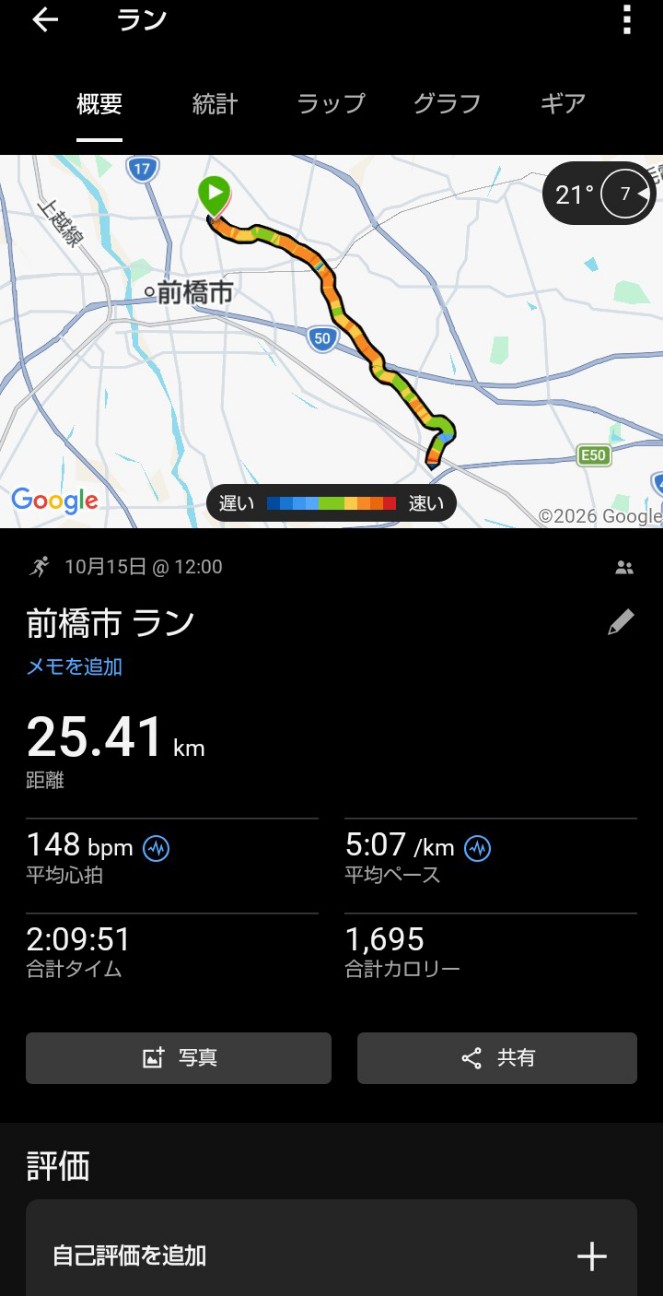Add a photo with the 写真 button
Viewport: 663px width, 1296px height.
coord(178,1058)
